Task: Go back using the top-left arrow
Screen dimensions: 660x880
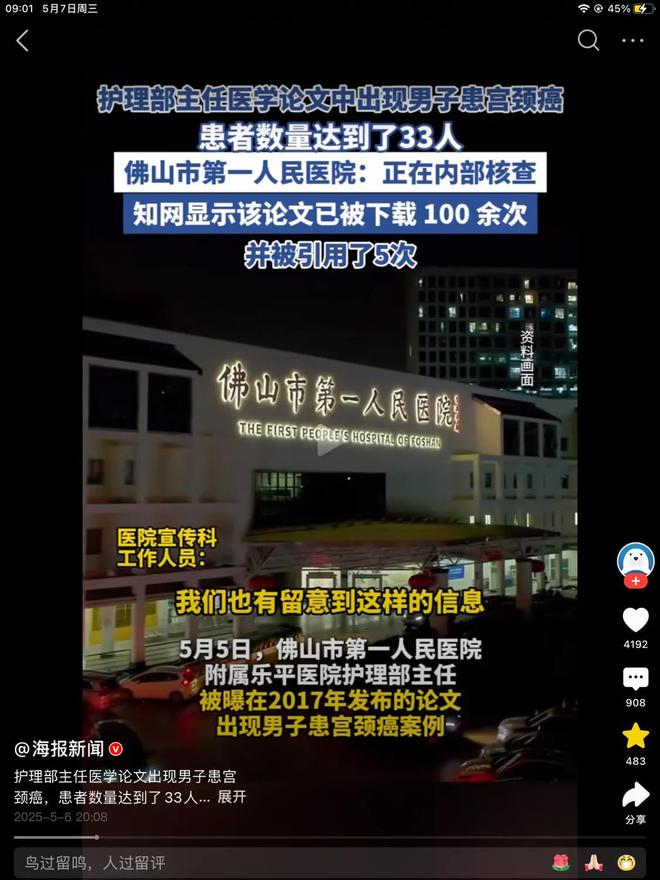Action: [22, 41]
